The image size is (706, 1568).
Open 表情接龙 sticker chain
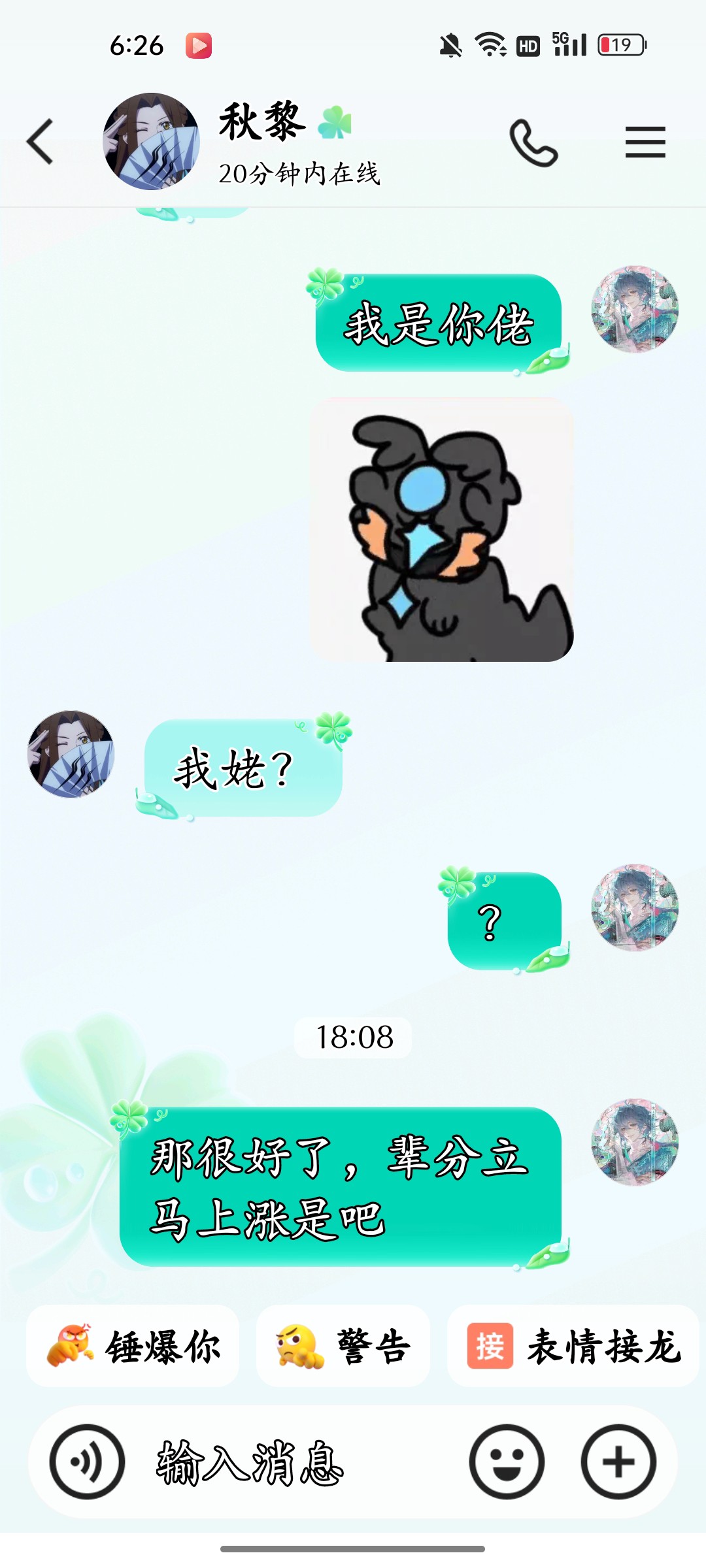coord(573,1346)
